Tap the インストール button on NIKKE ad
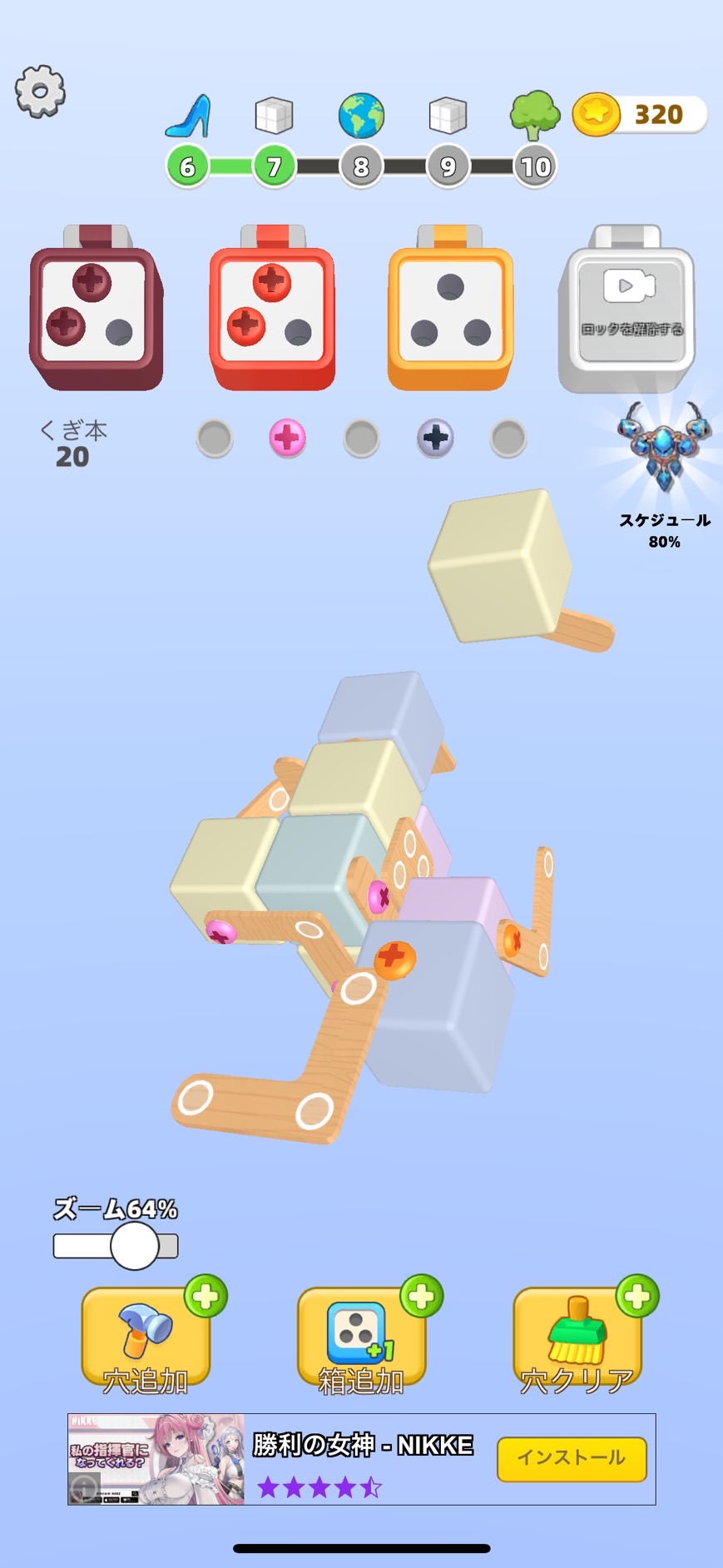Image resolution: width=723 pixels, height=1568 pixels. click(x=572, y=1458)
